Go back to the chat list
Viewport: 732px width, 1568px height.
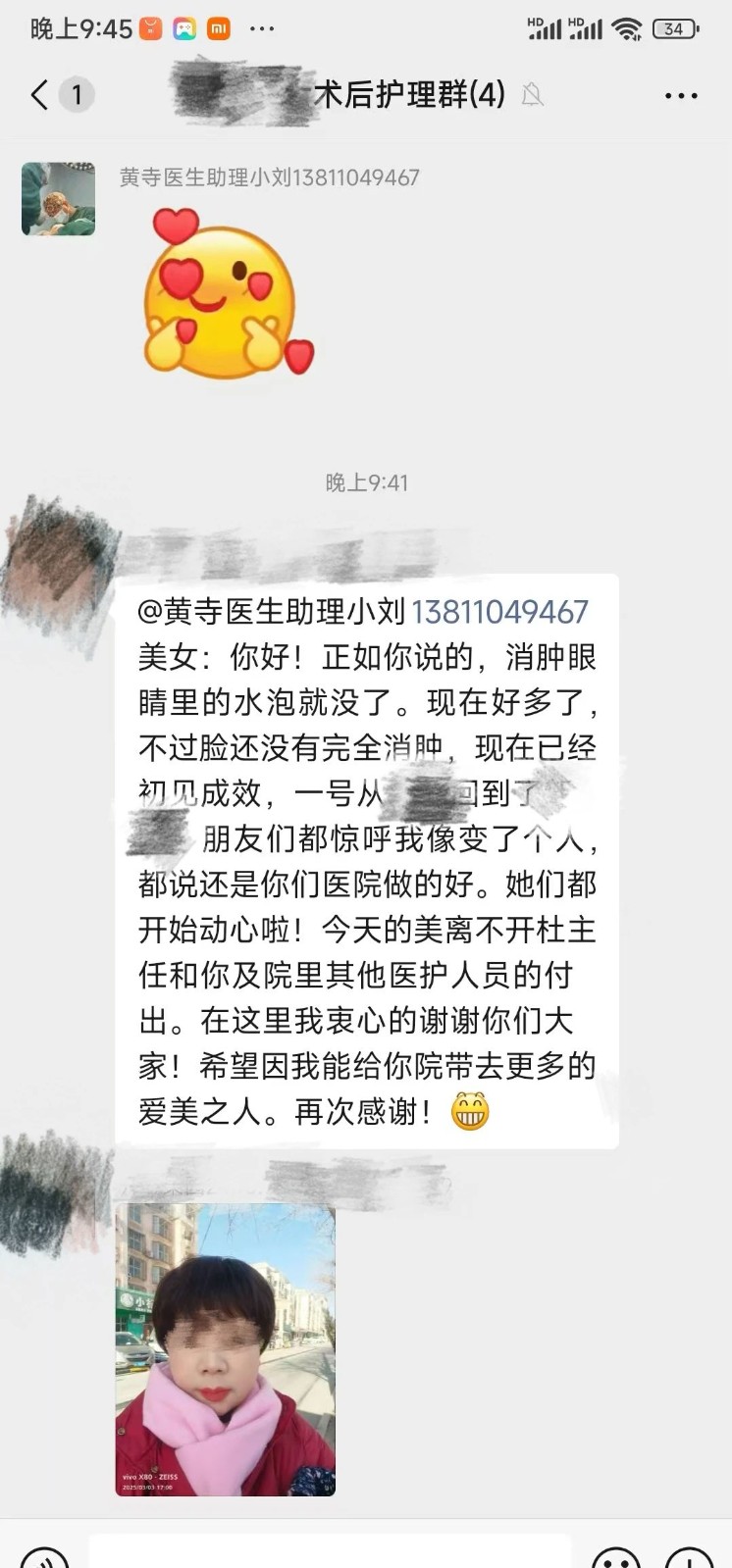[39, 95]
